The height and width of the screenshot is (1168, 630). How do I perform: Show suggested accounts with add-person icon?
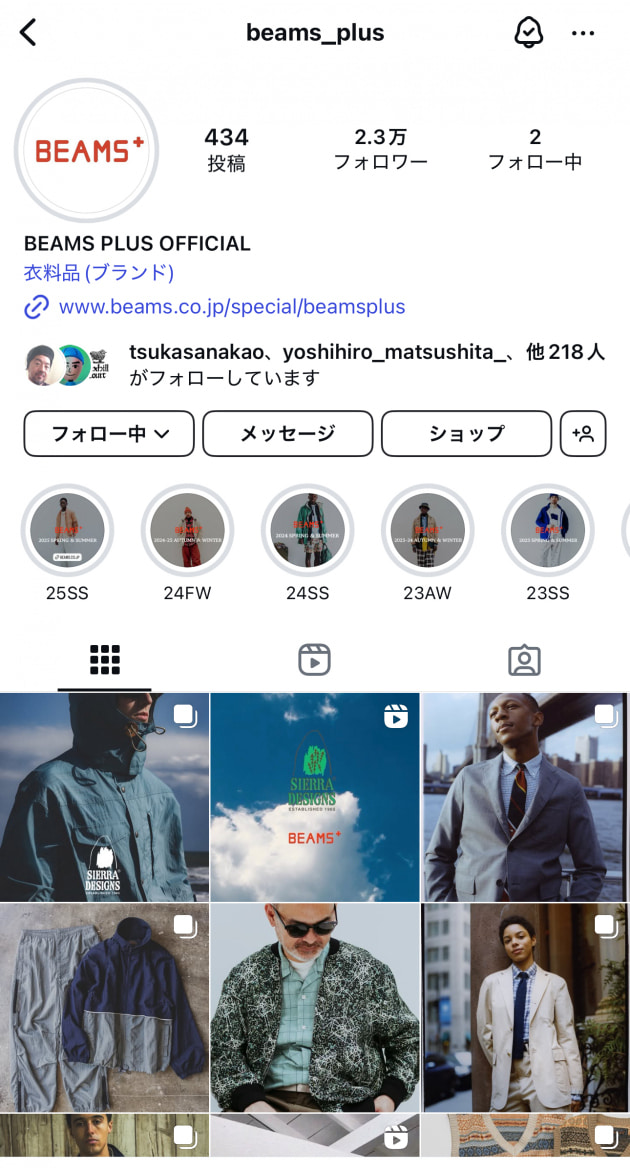point(583,434)
